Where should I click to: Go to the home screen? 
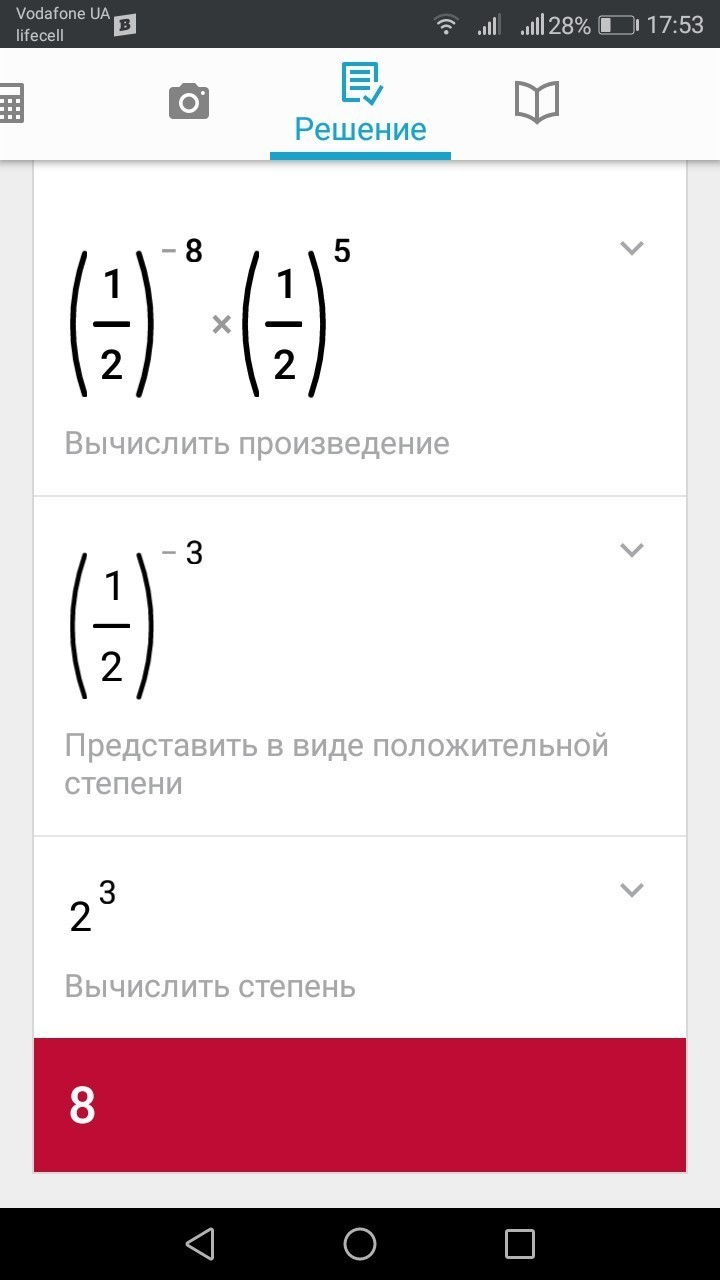pyautogui.click(x=360, y=1244)
